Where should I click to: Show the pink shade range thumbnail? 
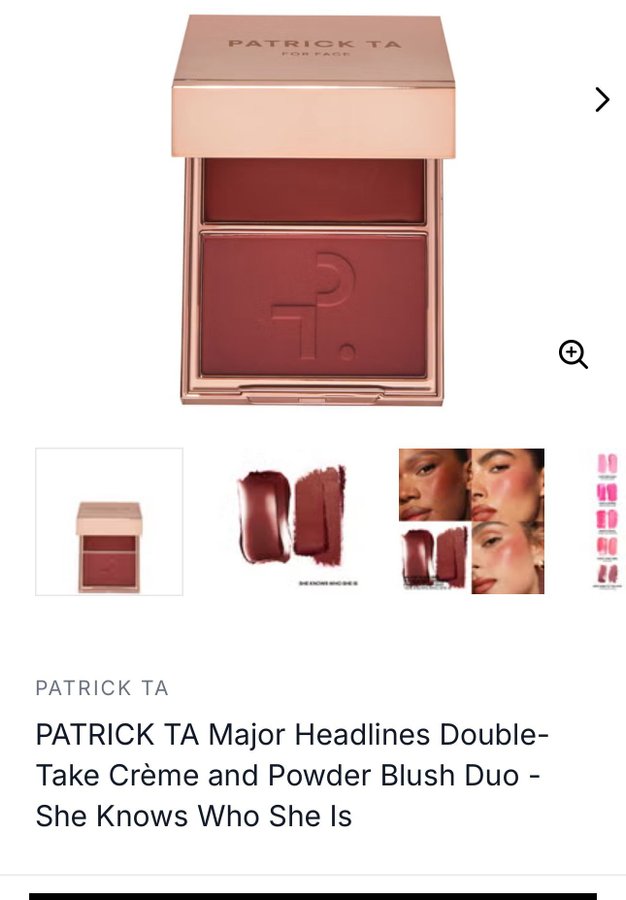pyautogui.click(x=608, y=521)
